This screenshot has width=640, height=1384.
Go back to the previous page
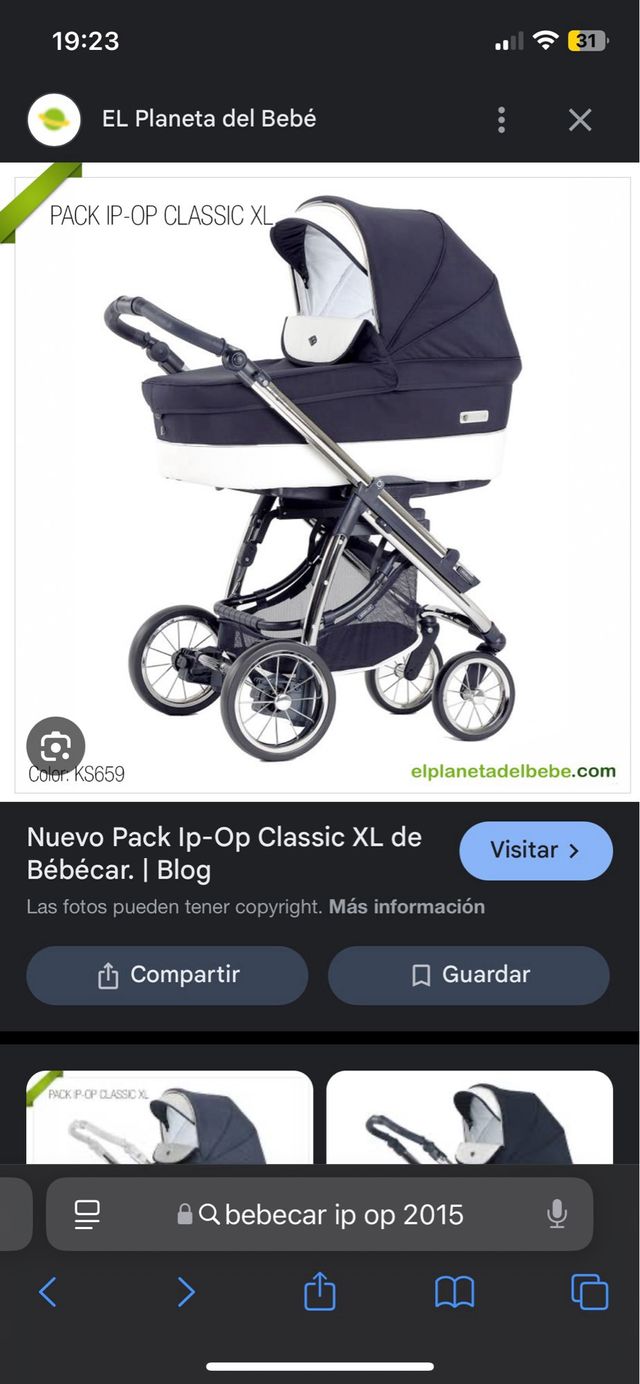click(x=47, y=1292)
